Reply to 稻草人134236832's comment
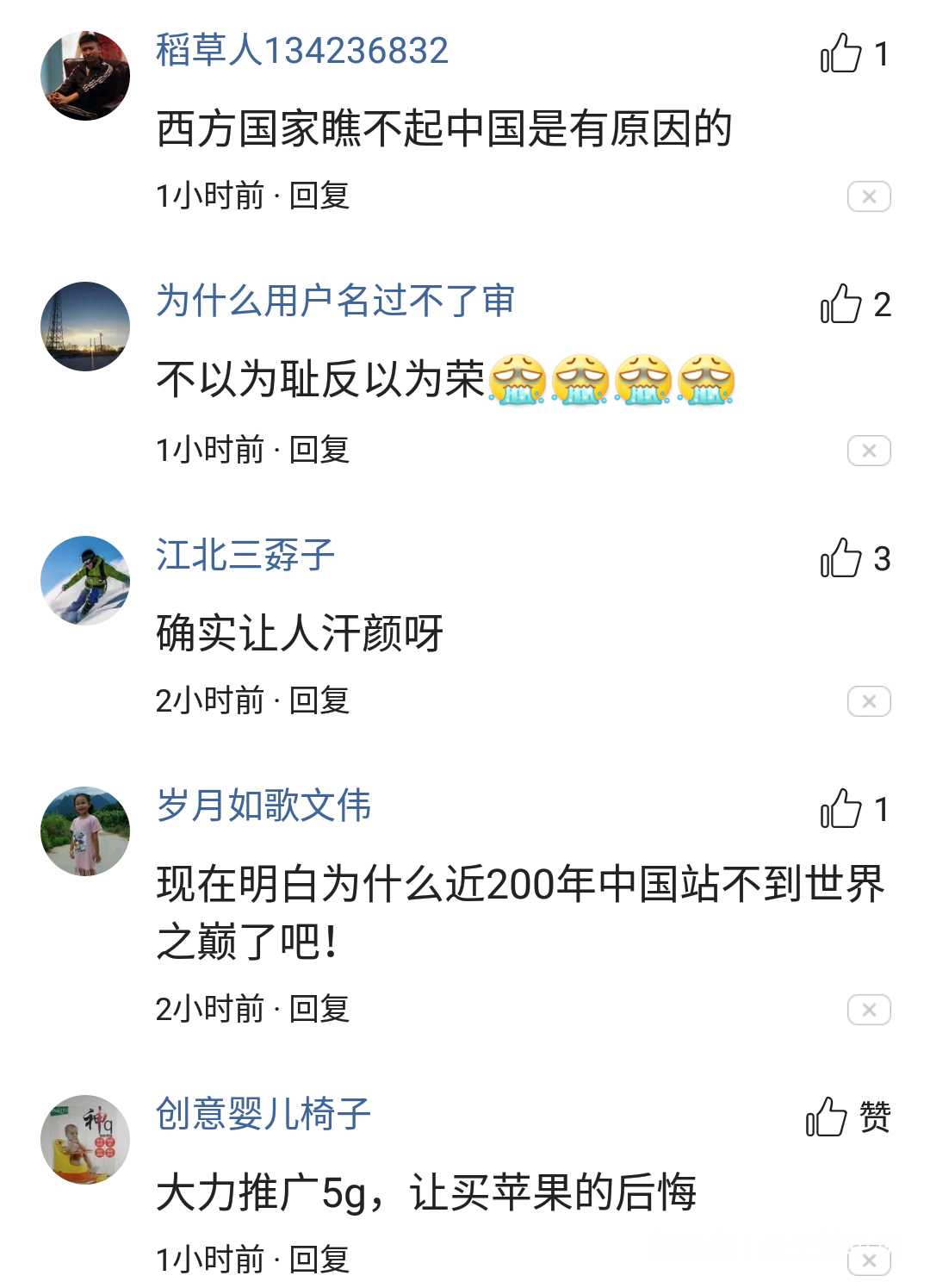Viewport: 930px width, 1288px height. pyautogui.click(x=319, y=196)
